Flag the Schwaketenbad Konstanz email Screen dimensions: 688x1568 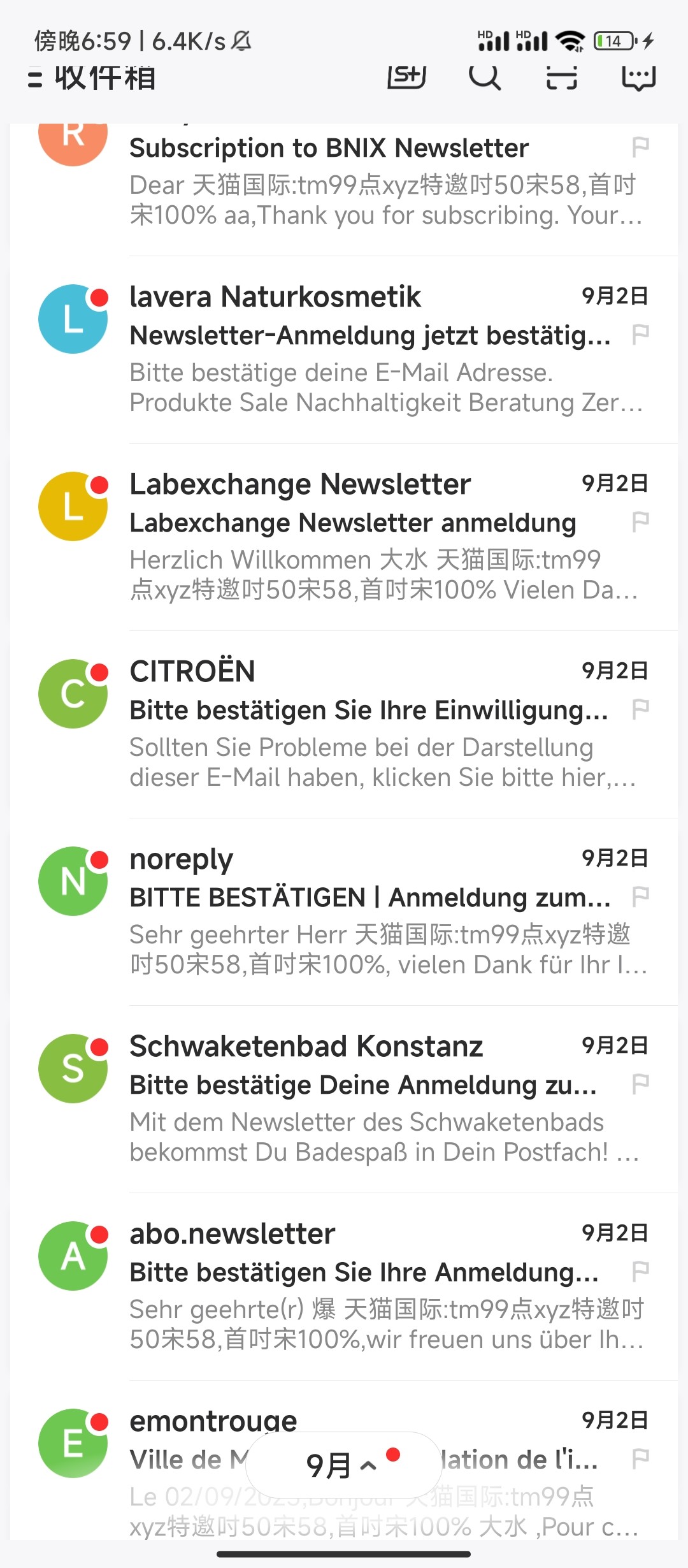click(640, 1084)
